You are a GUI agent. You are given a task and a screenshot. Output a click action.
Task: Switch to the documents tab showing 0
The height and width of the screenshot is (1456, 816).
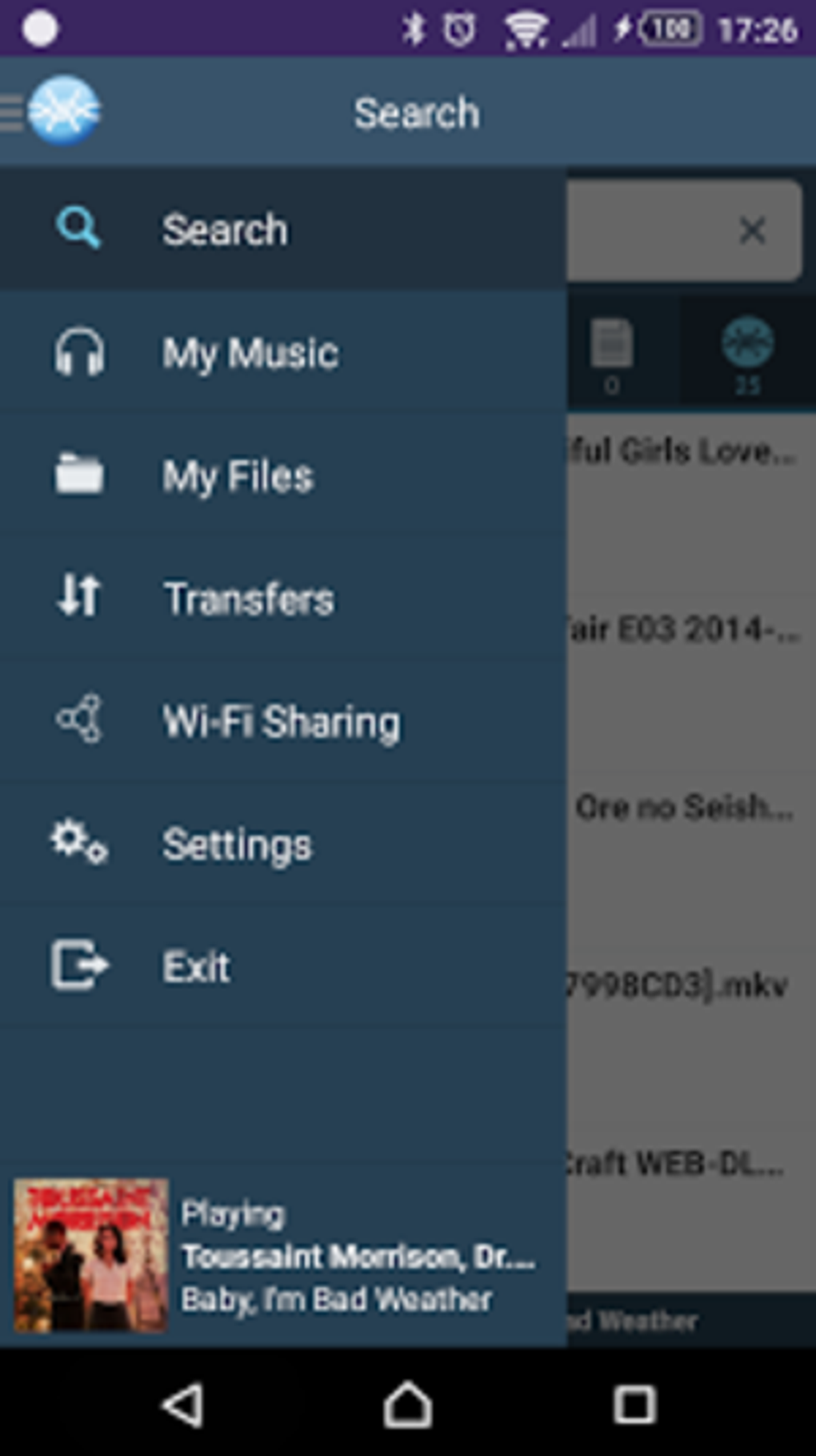point(612,354)
